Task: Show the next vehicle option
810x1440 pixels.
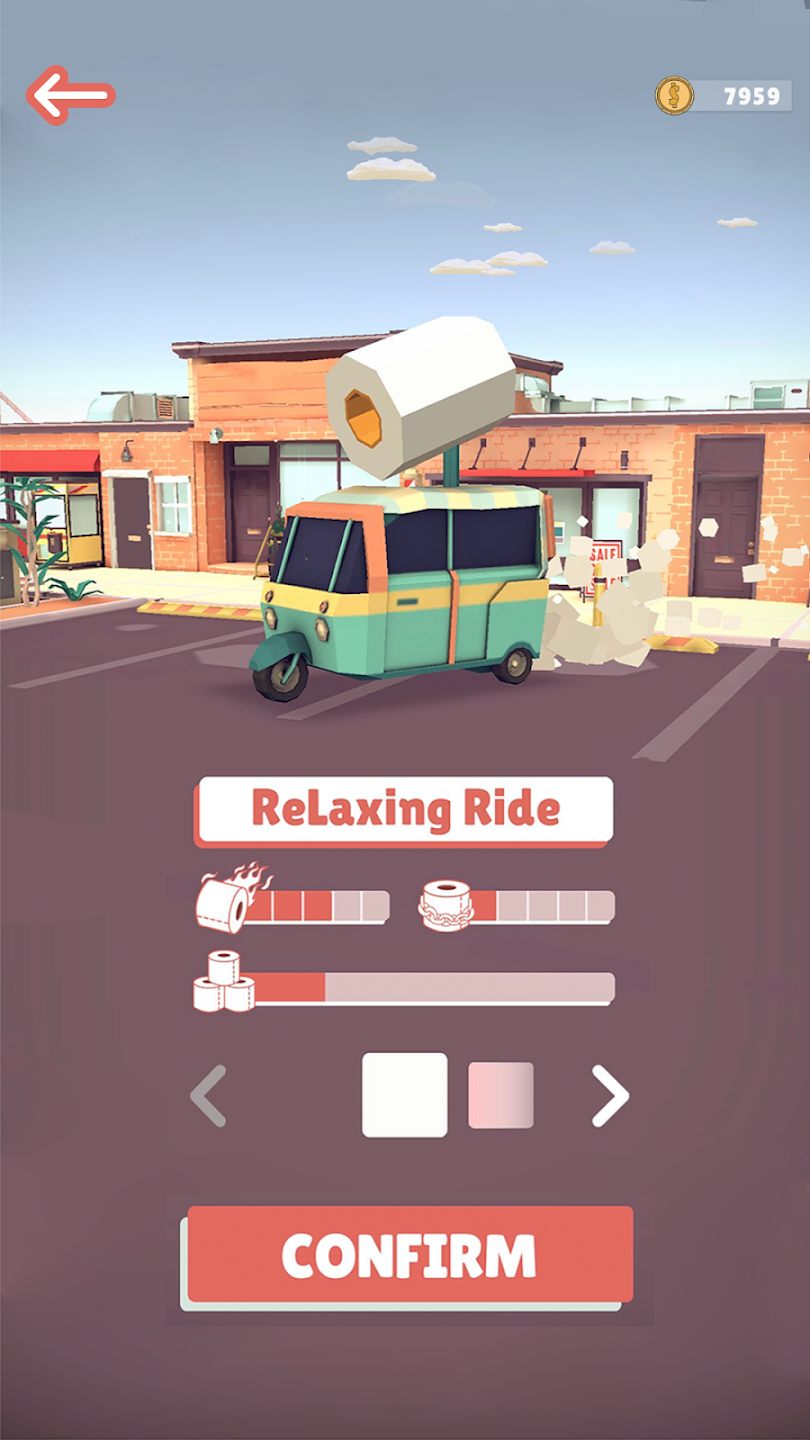Action: pyautogui.click(x=610, y=1095)
